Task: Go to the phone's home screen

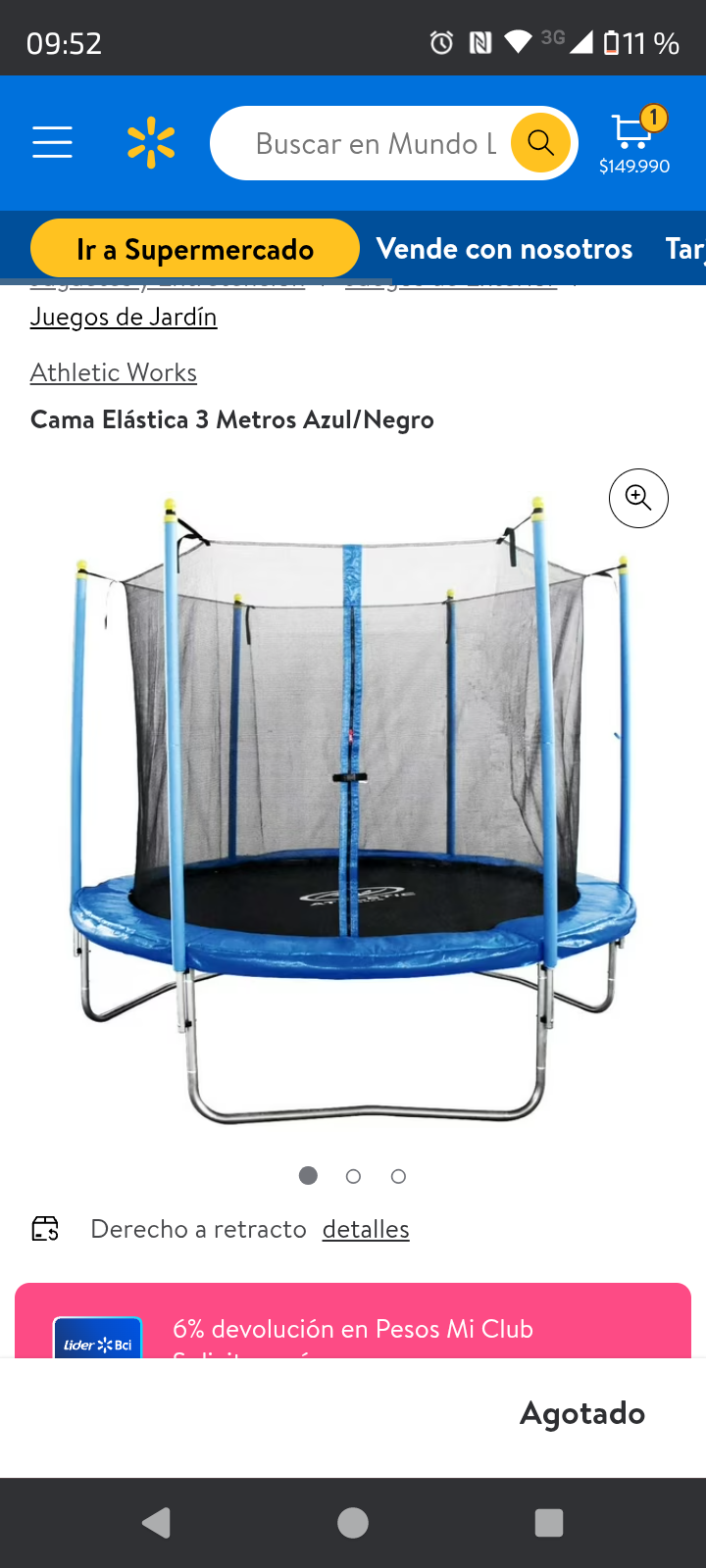Action: (353, 1522)
